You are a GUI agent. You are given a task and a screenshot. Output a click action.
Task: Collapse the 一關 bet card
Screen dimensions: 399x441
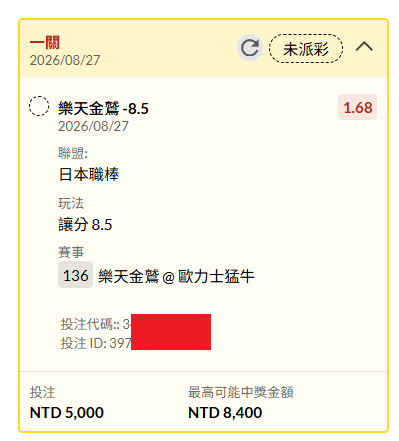[364, 46]
